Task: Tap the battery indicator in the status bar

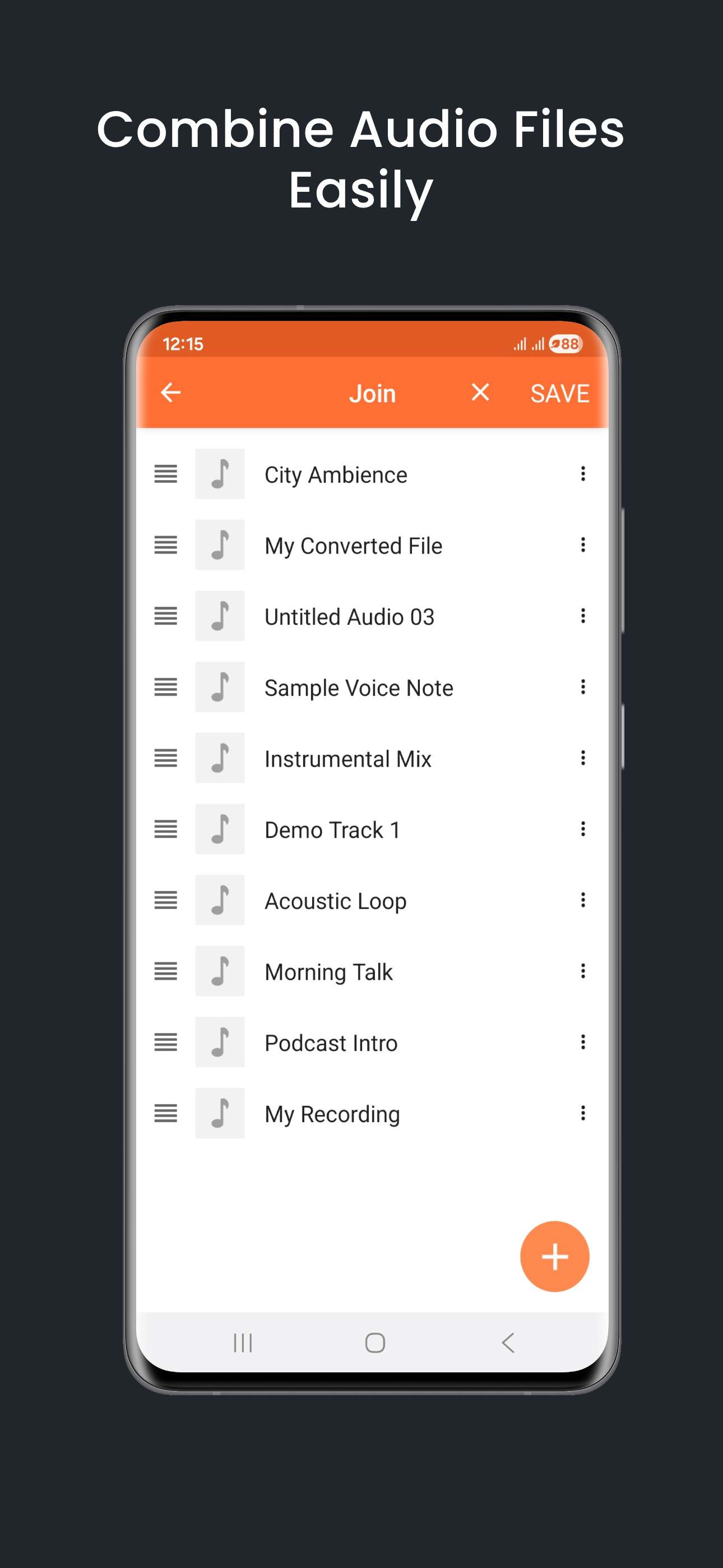Action: pyautogui.click(x=566, y=344)
